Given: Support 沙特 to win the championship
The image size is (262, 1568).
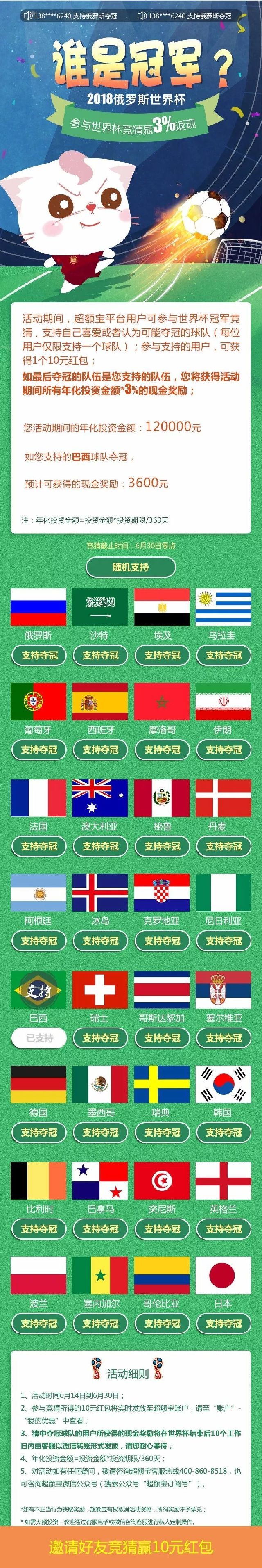Looking at the screenshot, I should coord(100,655).
